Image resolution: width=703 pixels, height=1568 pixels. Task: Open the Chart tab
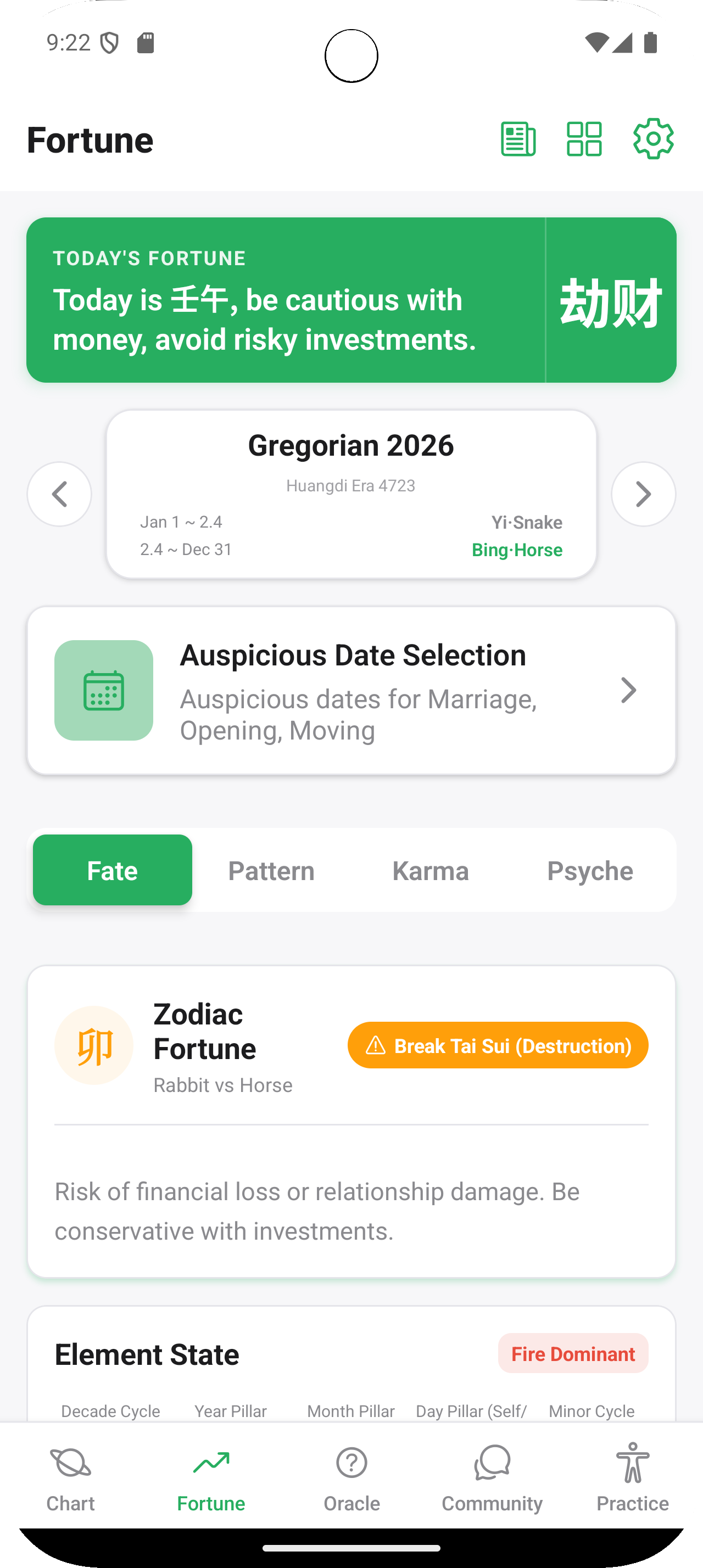(71, 1478)
